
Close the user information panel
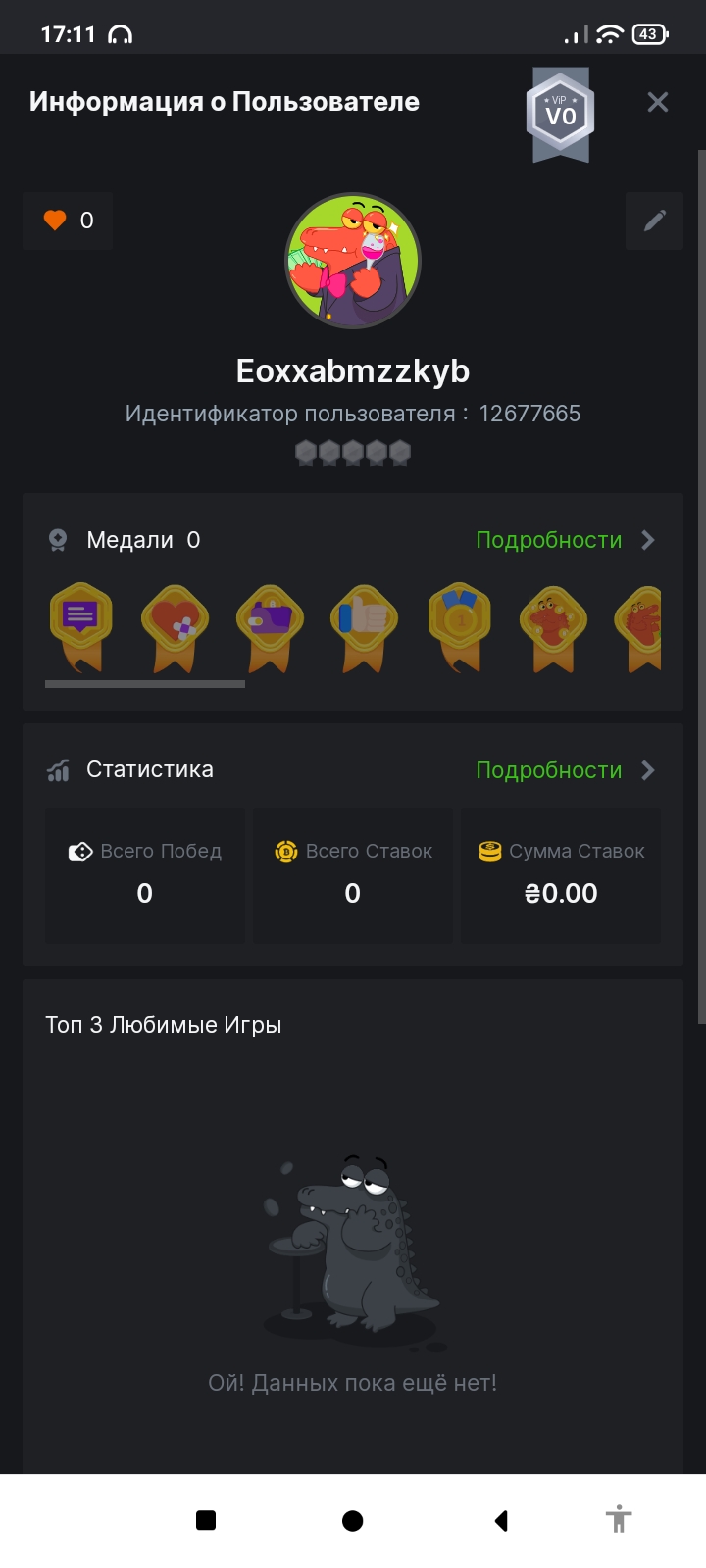click(x=657, y=102)
